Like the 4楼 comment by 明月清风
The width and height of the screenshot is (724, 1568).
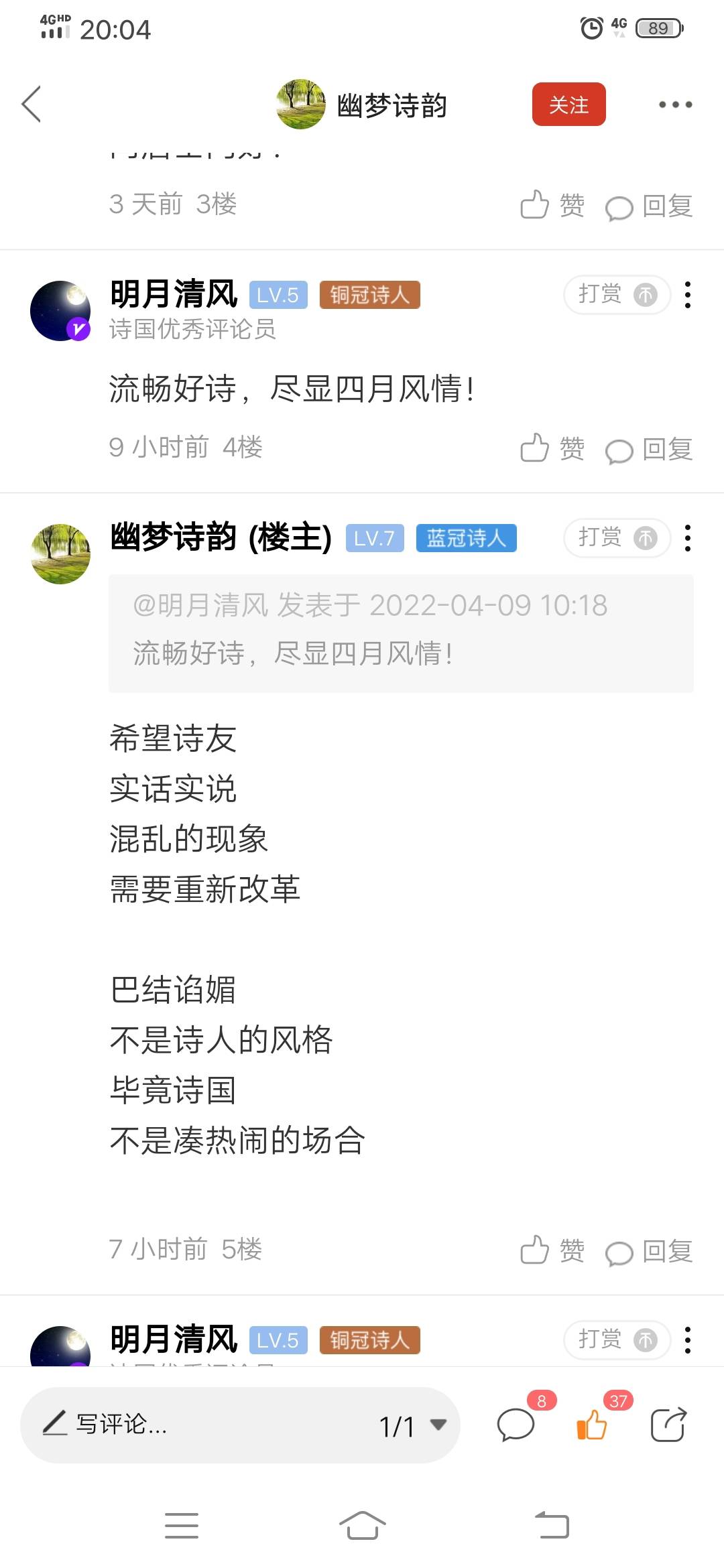(x=552, y=448)
